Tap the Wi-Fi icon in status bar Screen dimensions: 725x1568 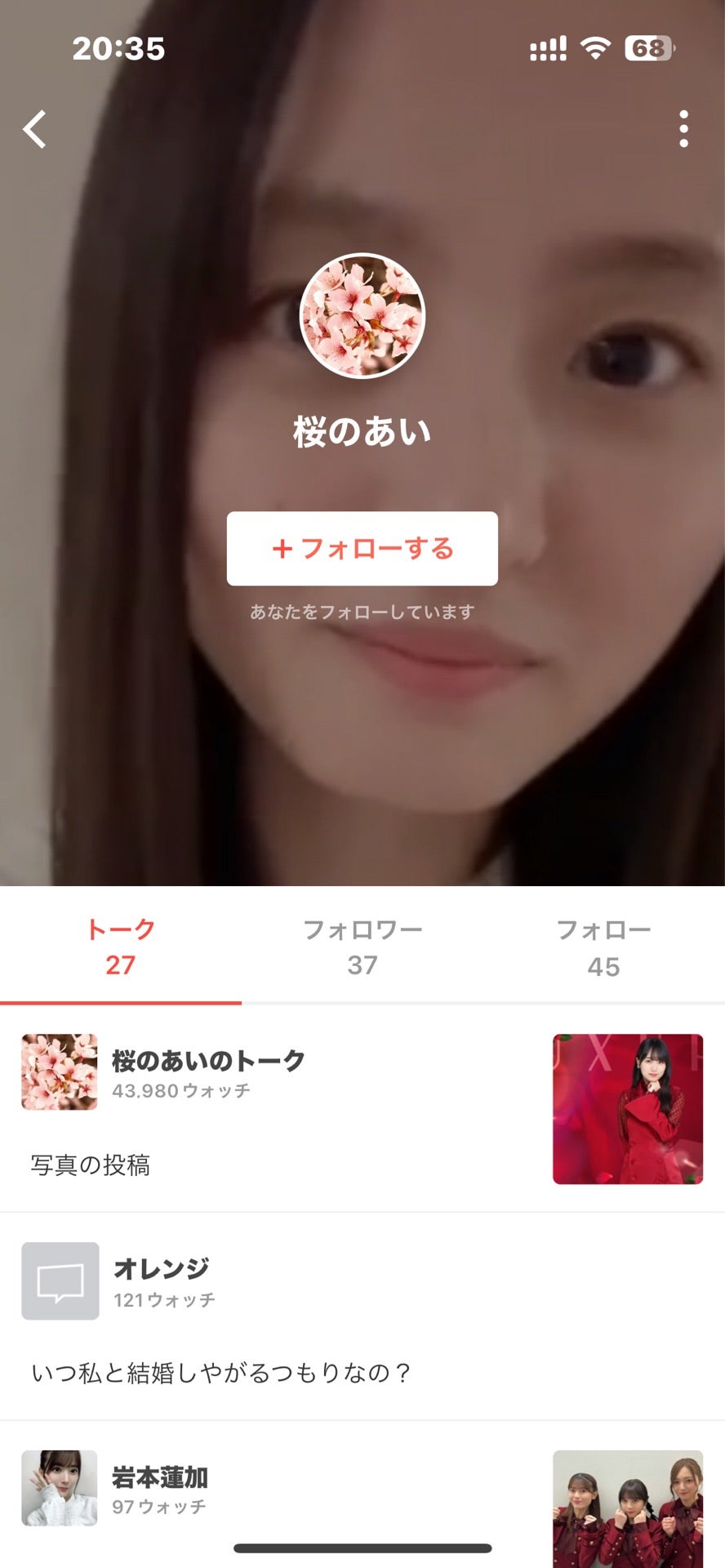(x=595, y=49)
